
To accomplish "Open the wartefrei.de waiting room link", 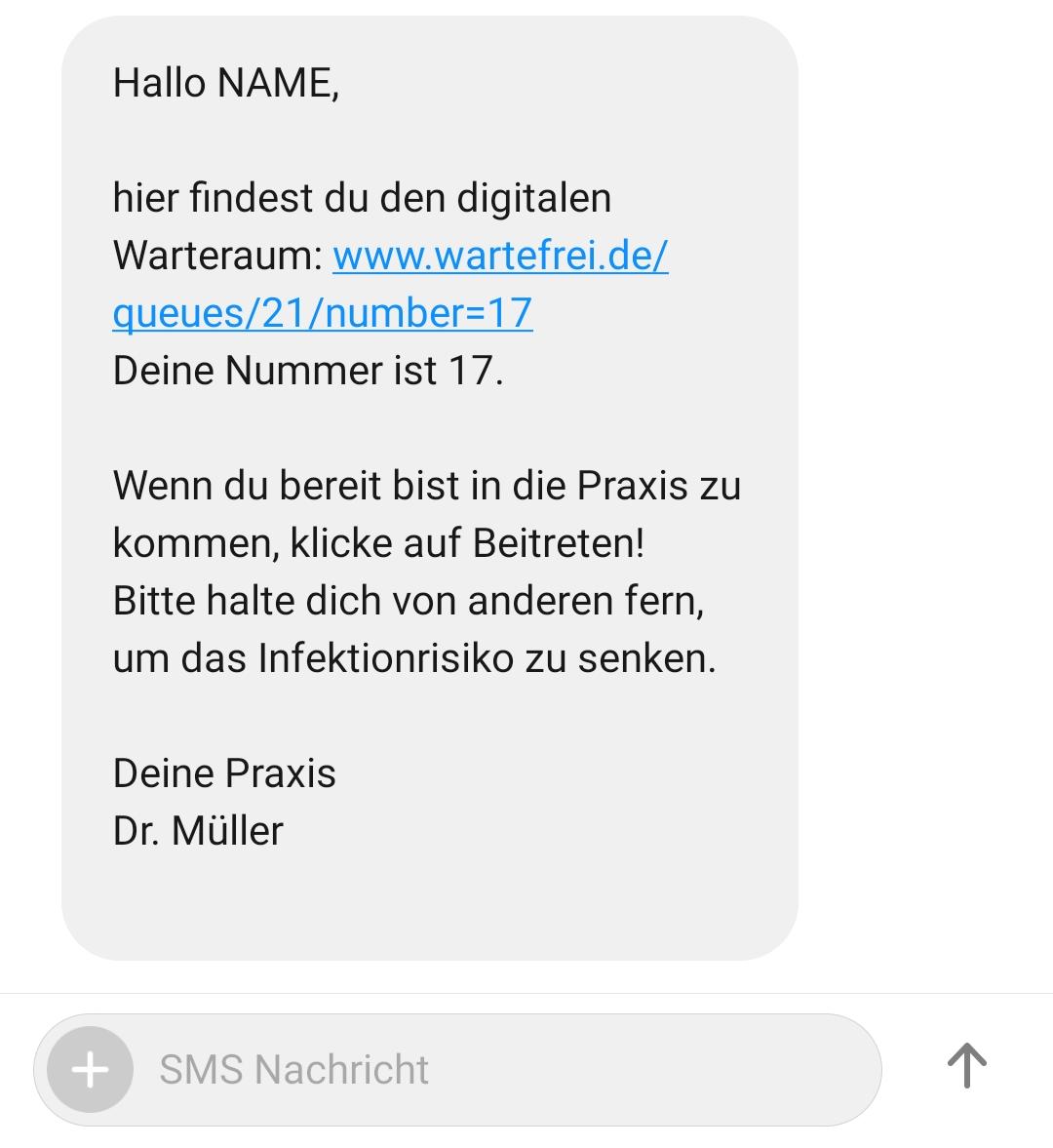I will point(500,257).
